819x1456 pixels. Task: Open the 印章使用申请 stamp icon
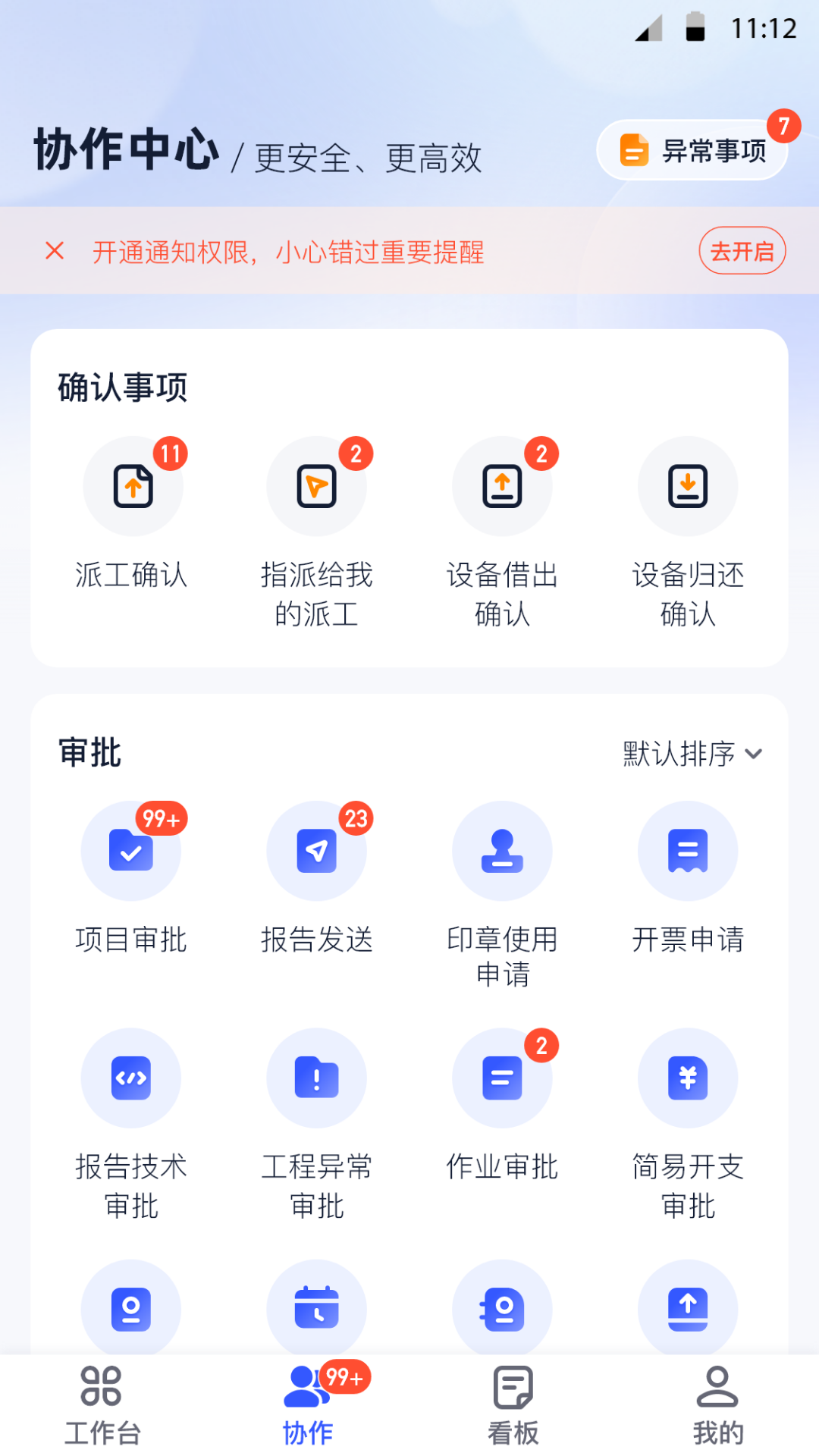(x=502, y=851)
